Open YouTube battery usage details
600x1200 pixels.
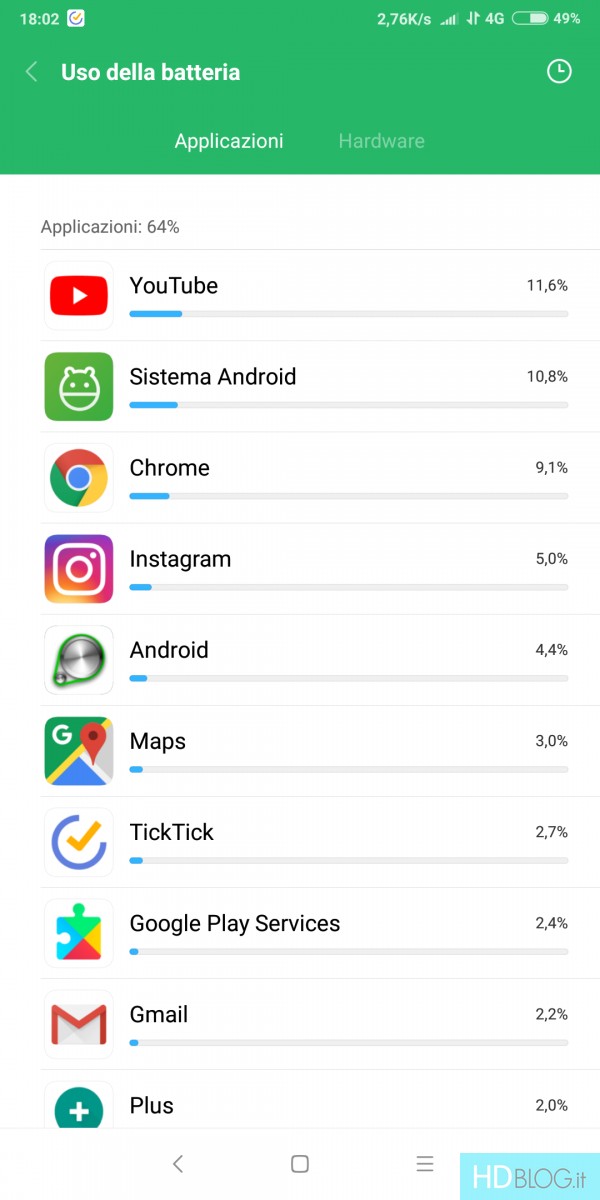(x=300, y=295)
